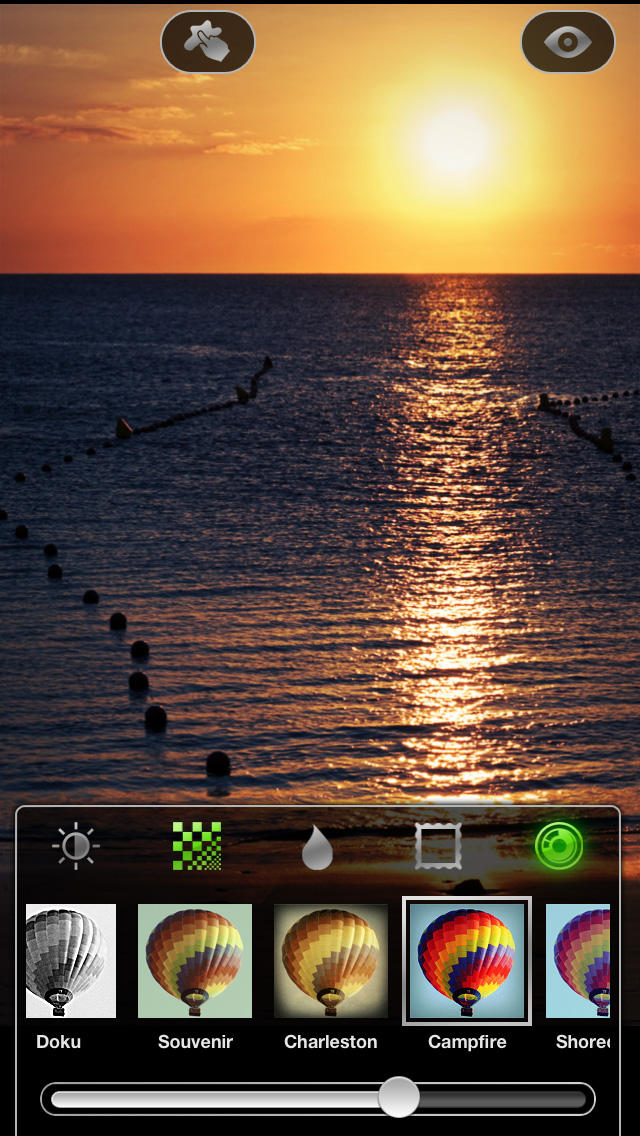
Task: Choose the Charleston filter
Action: click(331, 961)
